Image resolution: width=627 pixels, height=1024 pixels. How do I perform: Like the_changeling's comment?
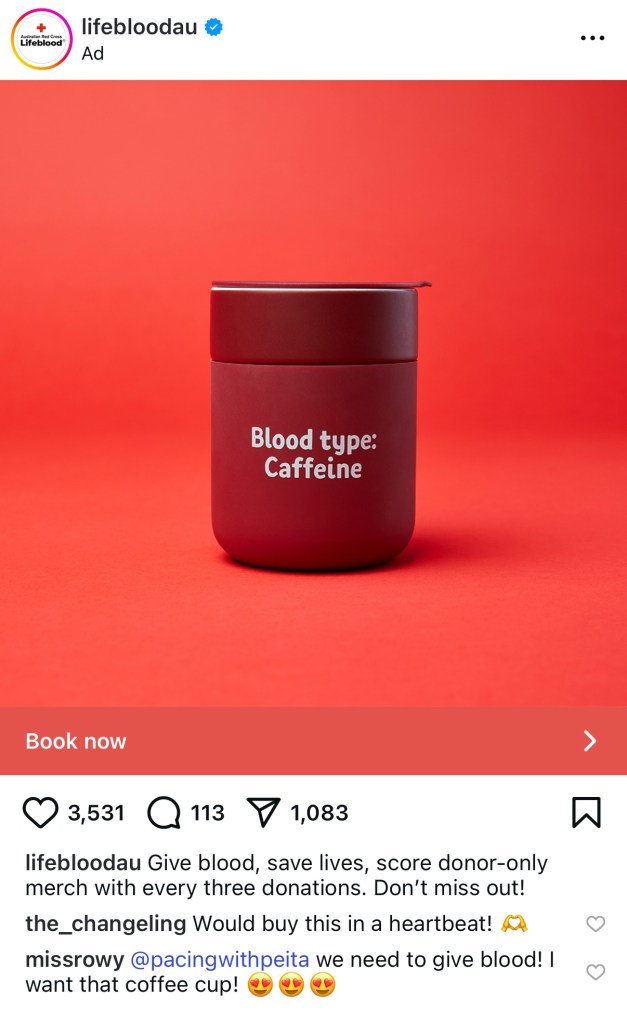coord(595,924)
